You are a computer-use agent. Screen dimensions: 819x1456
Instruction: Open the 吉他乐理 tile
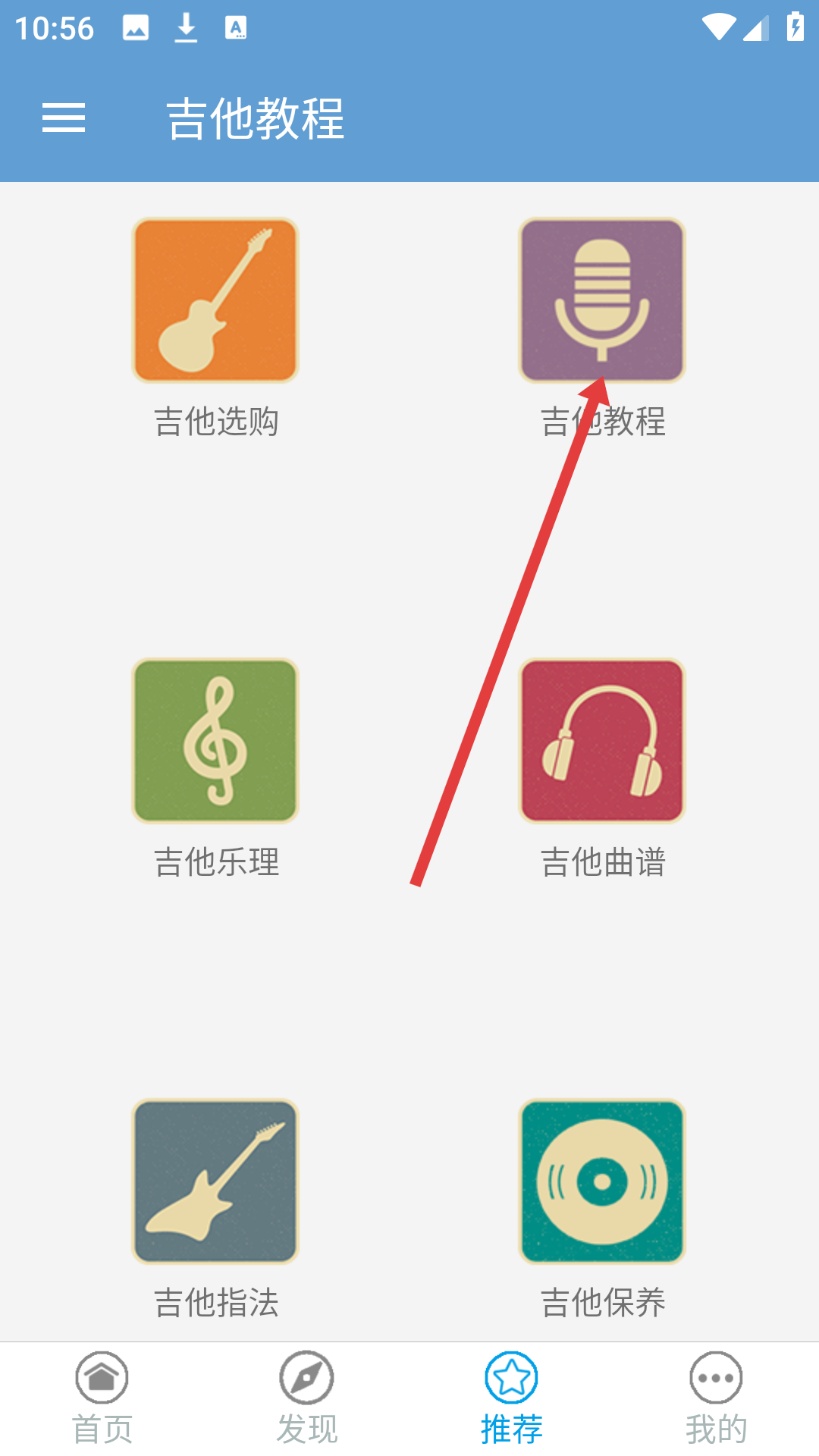pyautogui.click(x=215, y=741)
